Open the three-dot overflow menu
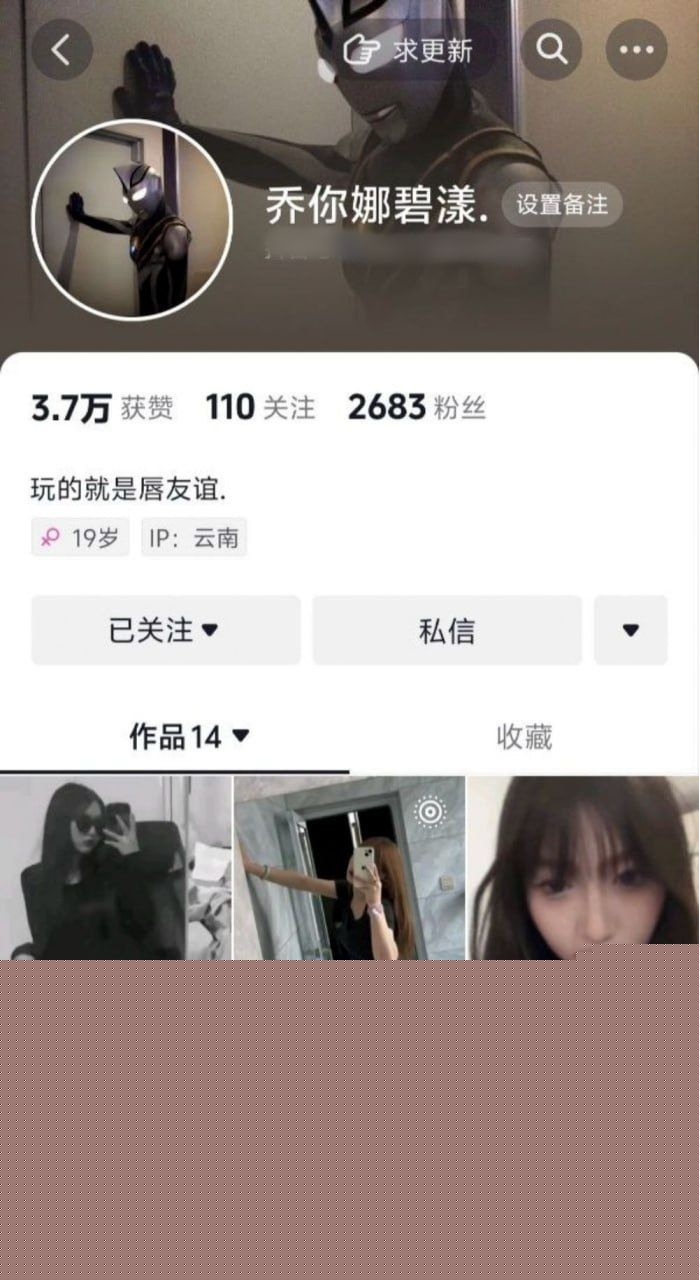699x1280 pixels. click(636, 50)
